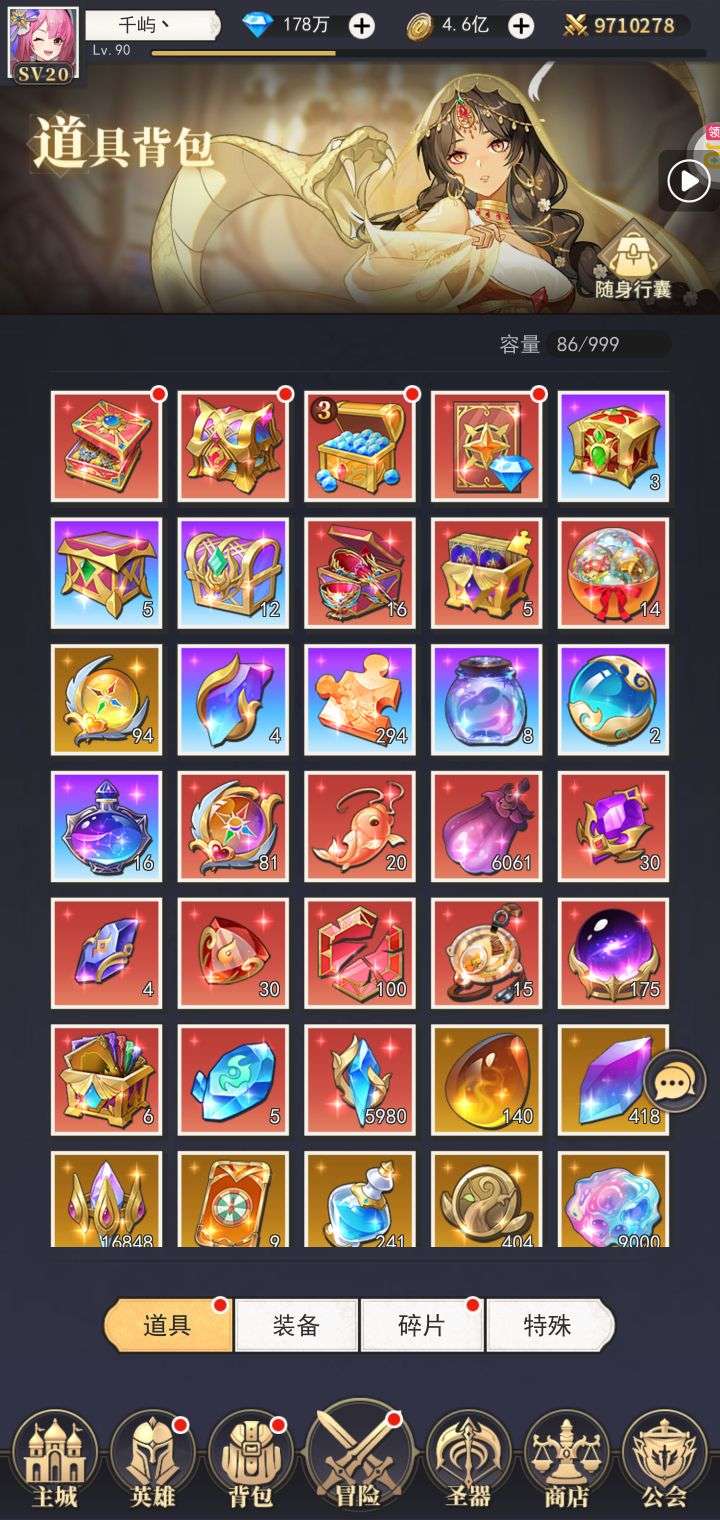This screenshot has height=1520, width=720.
Task: Open 冒险 adventure from bottom bar
Action: click(x=357, y=1458)
